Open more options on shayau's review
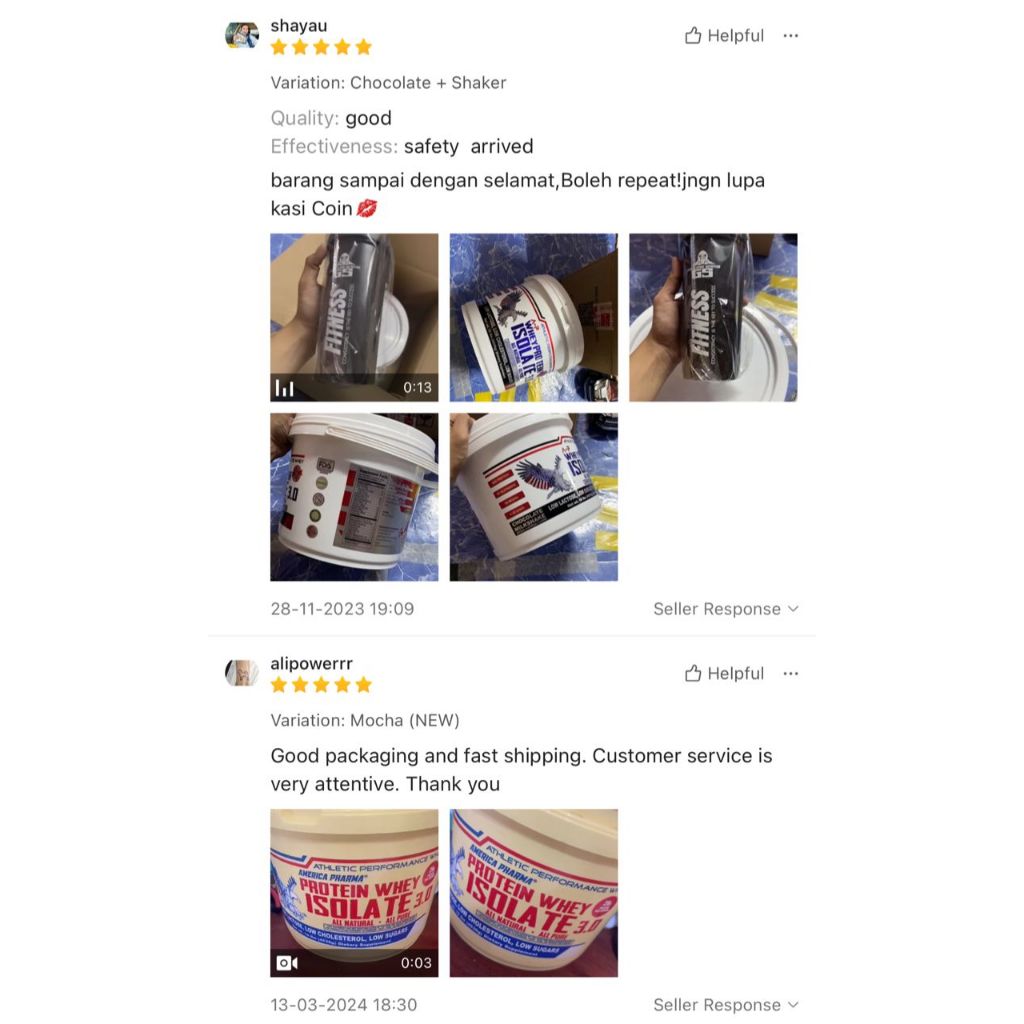1024x1024 pixels. (x=790, y=35)
